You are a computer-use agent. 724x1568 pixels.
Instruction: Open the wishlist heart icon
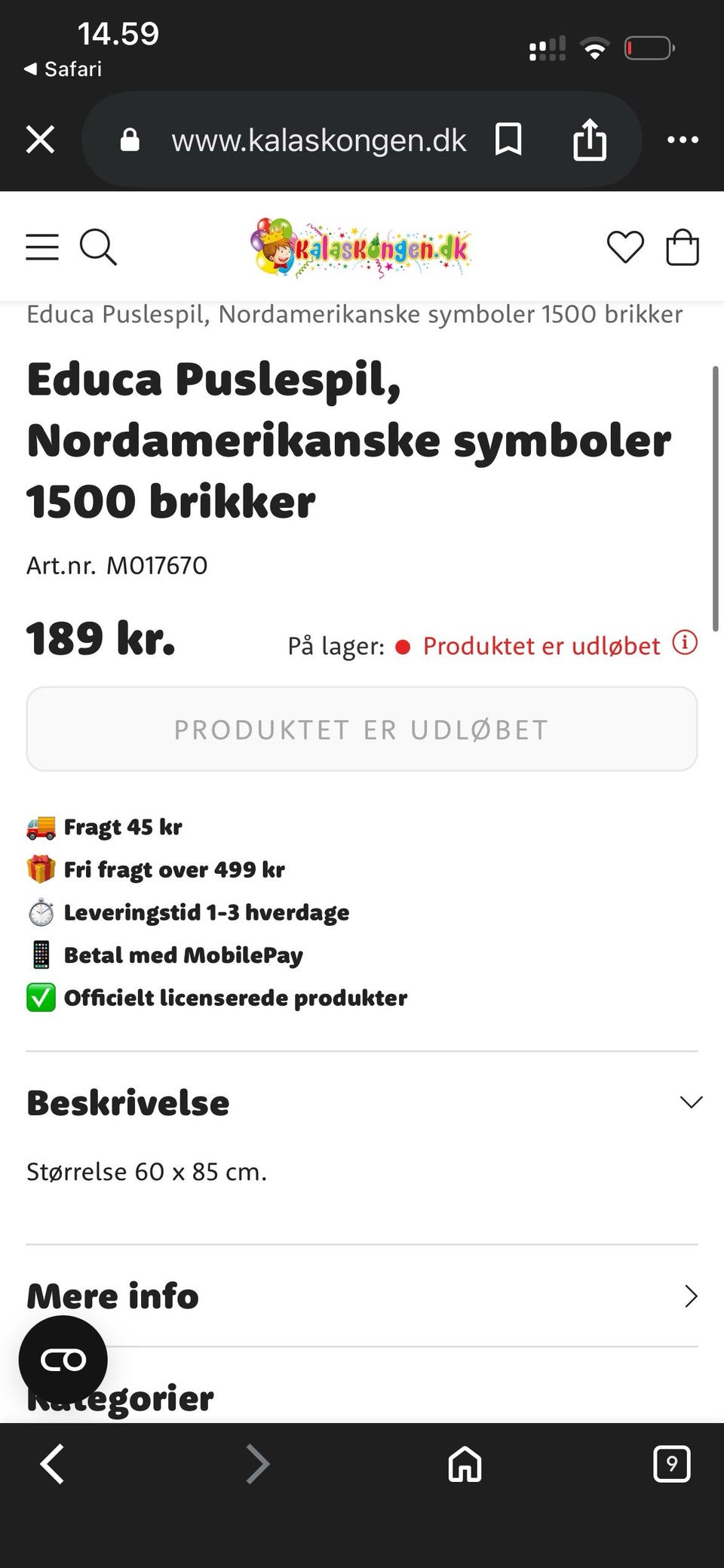point(626,247)
